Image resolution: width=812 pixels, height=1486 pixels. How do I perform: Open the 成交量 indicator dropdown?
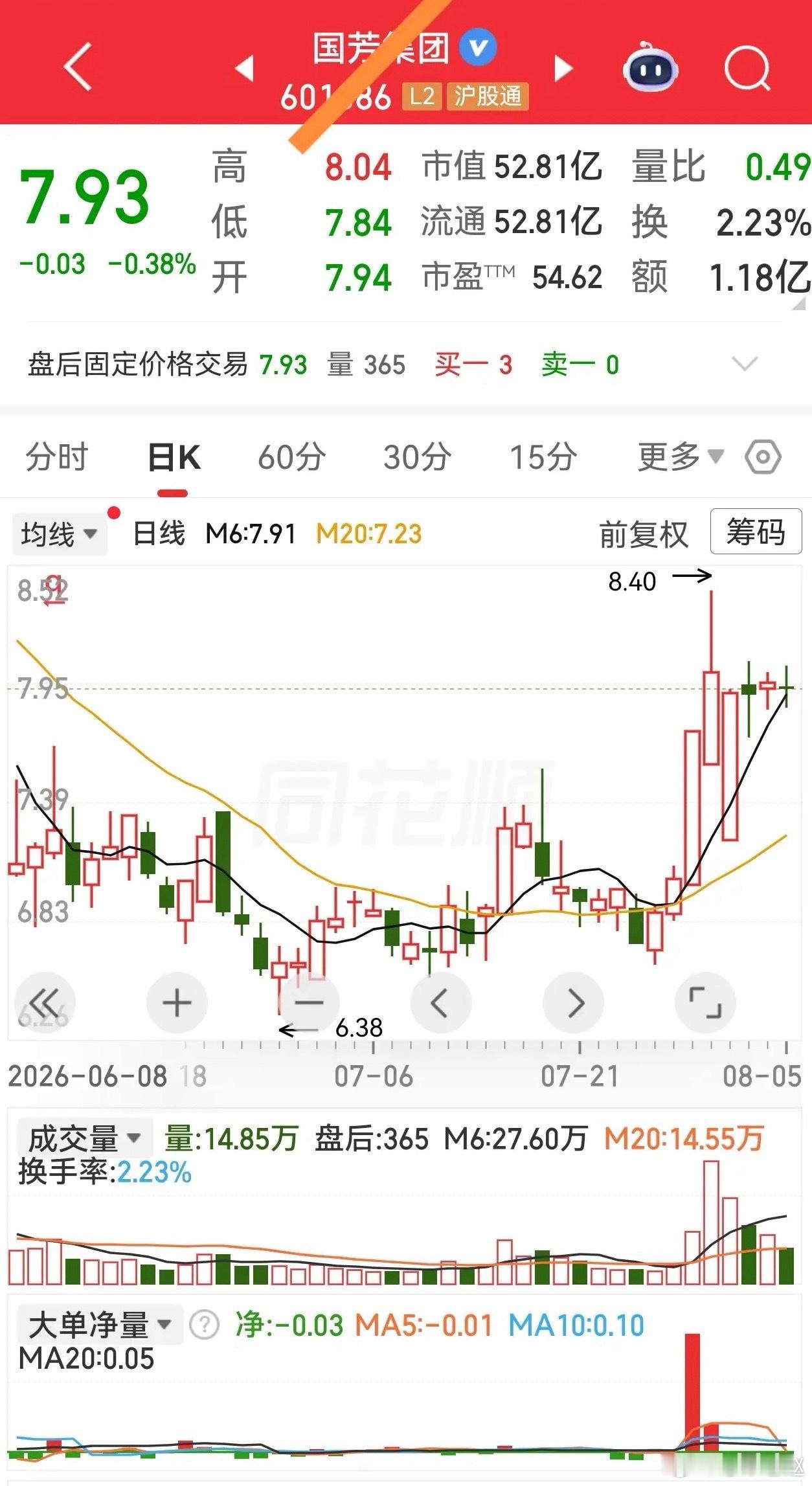[x=84, y=1138]
